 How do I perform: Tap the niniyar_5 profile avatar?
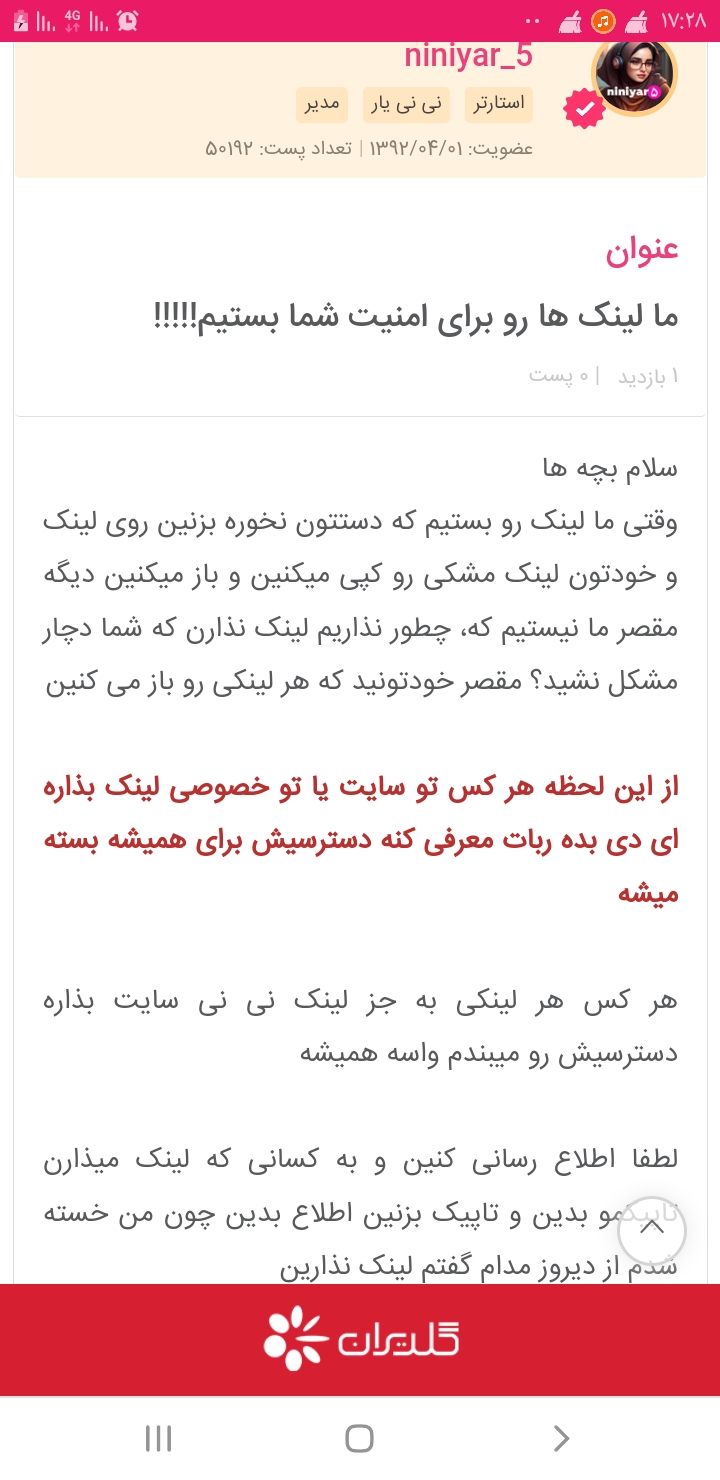pos(634,79)
